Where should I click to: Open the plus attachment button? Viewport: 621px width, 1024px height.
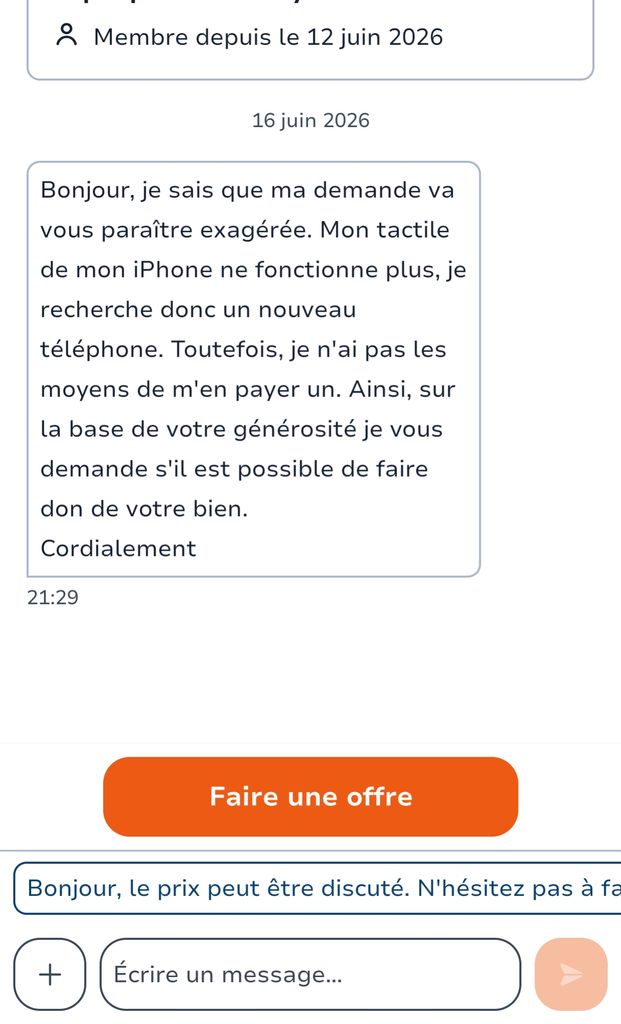click(50, 974)
